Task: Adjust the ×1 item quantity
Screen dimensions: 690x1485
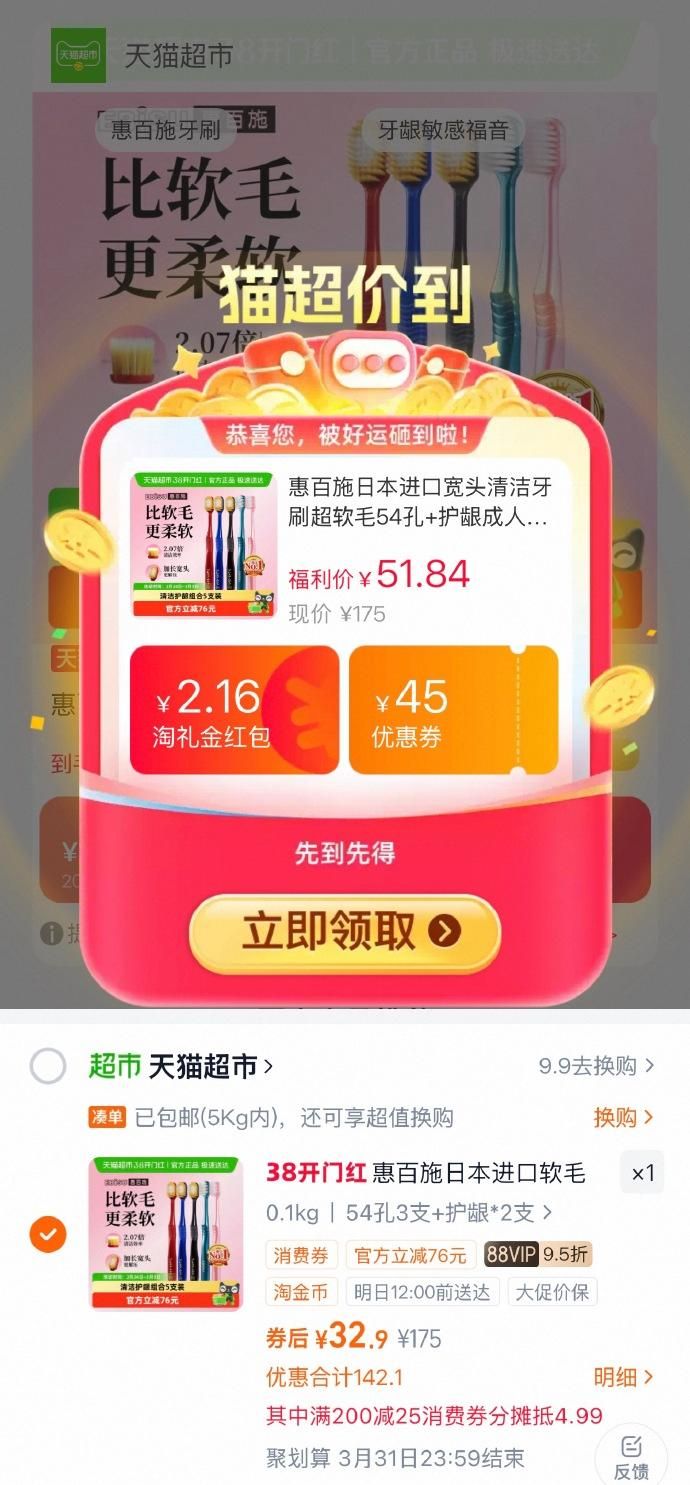Action: pos(643,1173)
